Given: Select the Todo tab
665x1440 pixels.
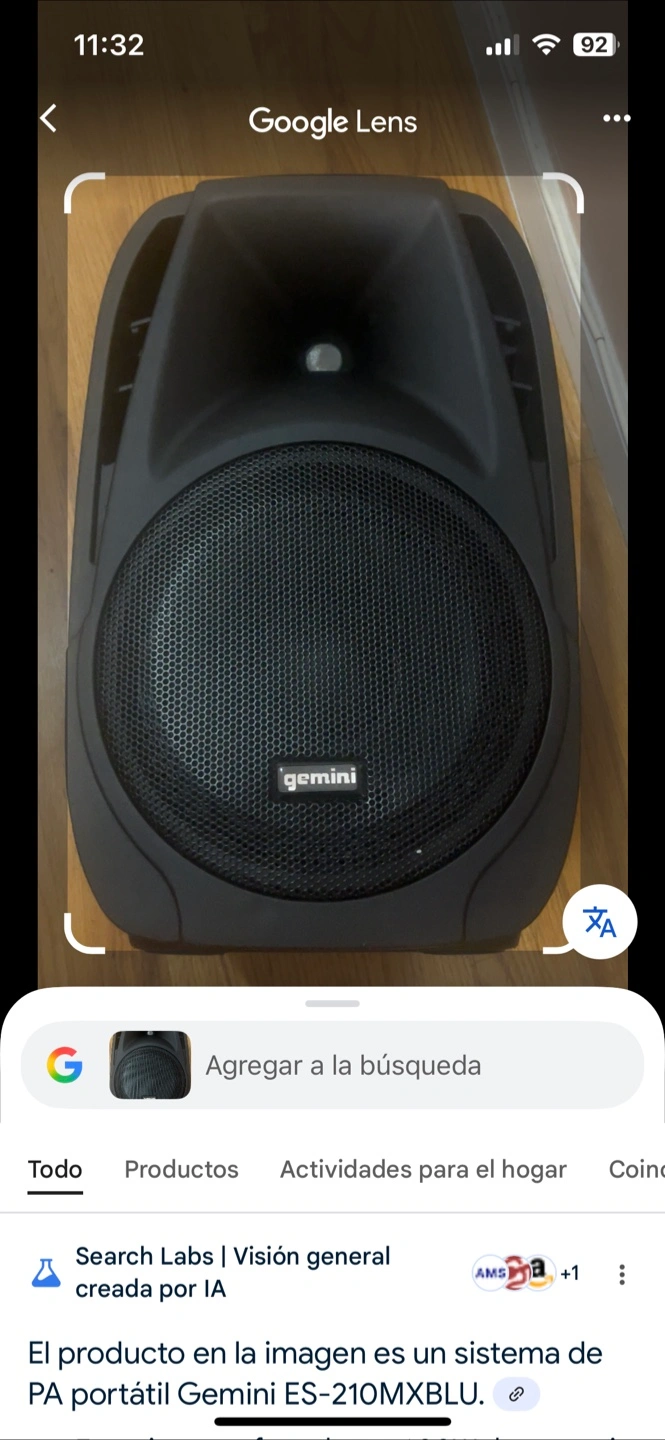Looking at the screenshot, I should pos(55,1169).
